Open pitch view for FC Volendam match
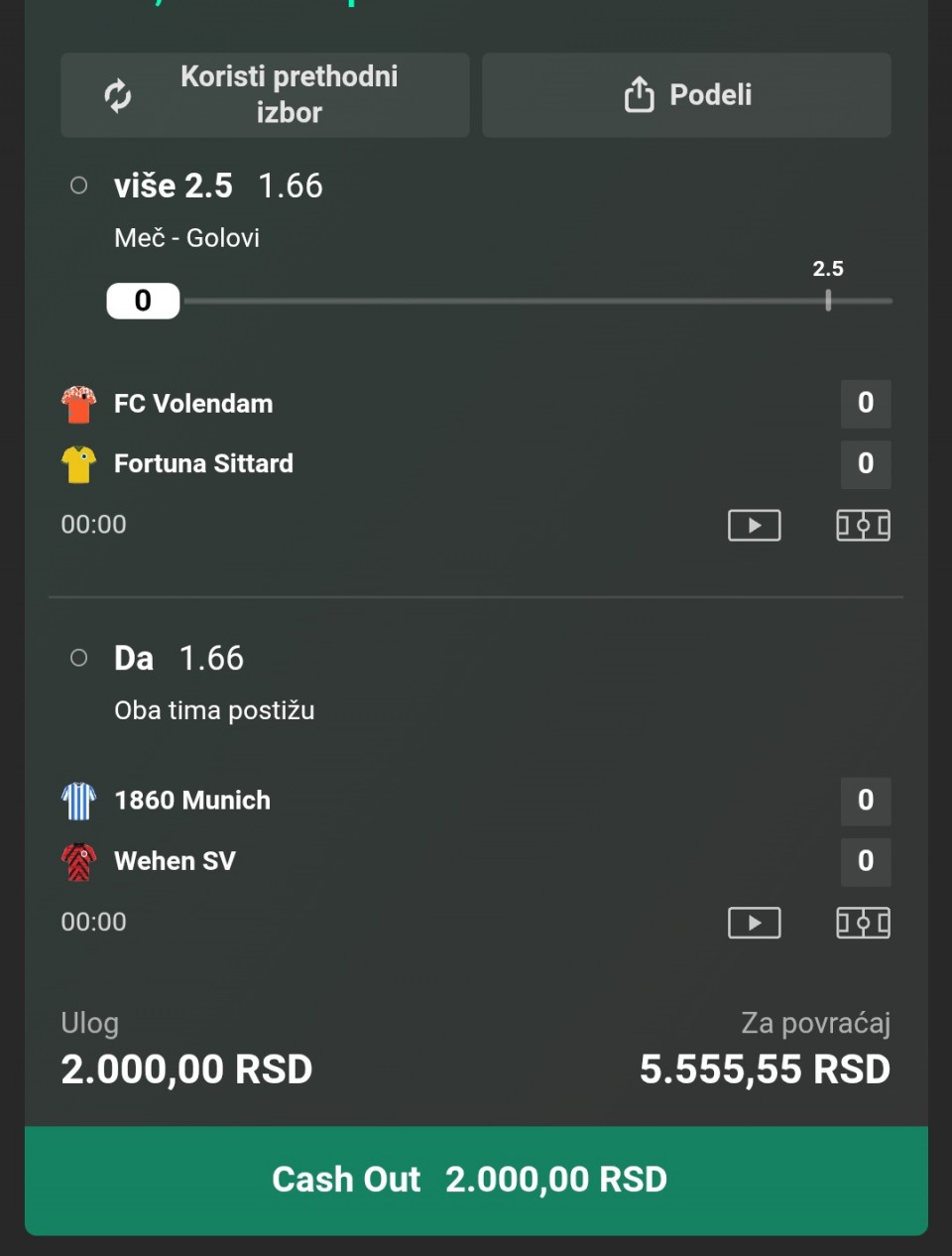This screenshot has height=1256, width=952. 863,525
